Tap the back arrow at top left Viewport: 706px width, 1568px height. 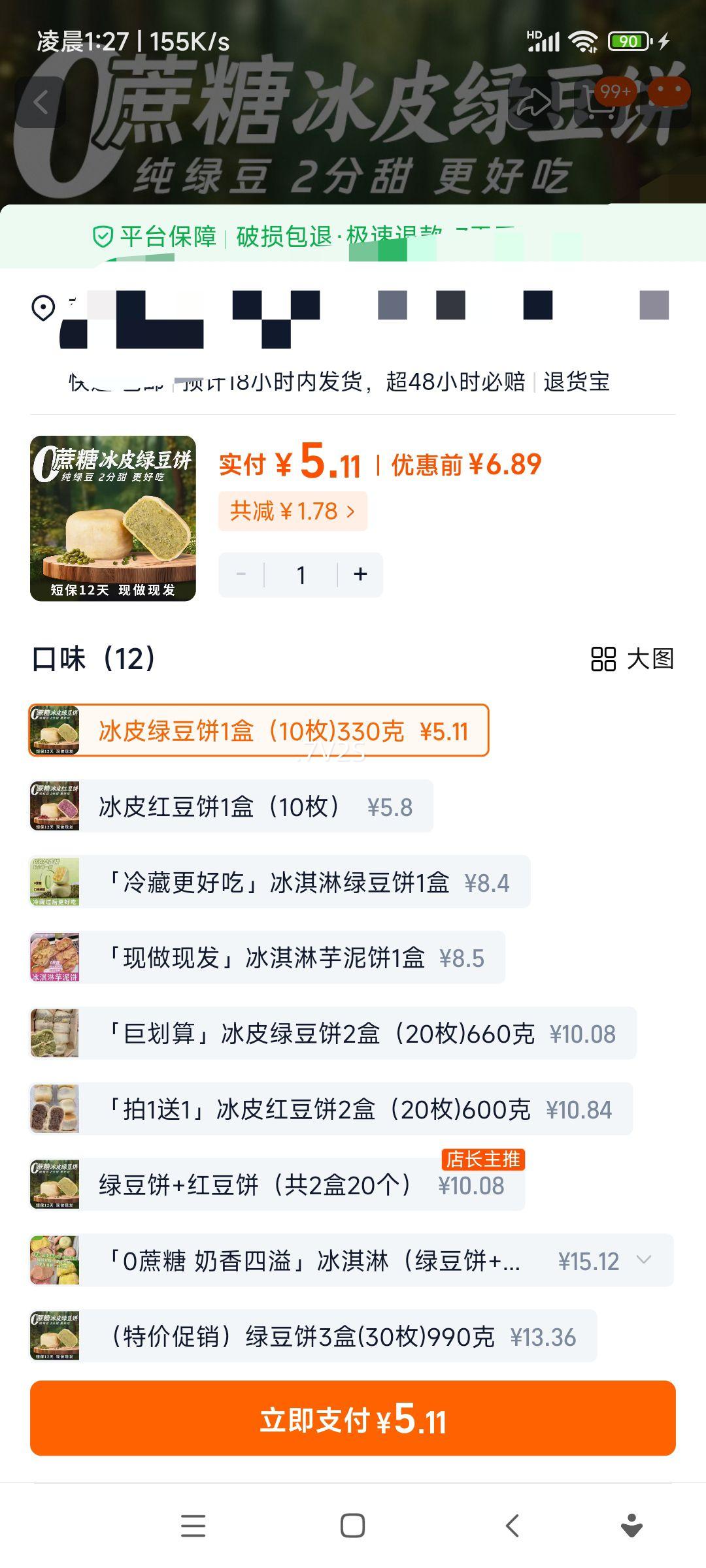(41, 103)
